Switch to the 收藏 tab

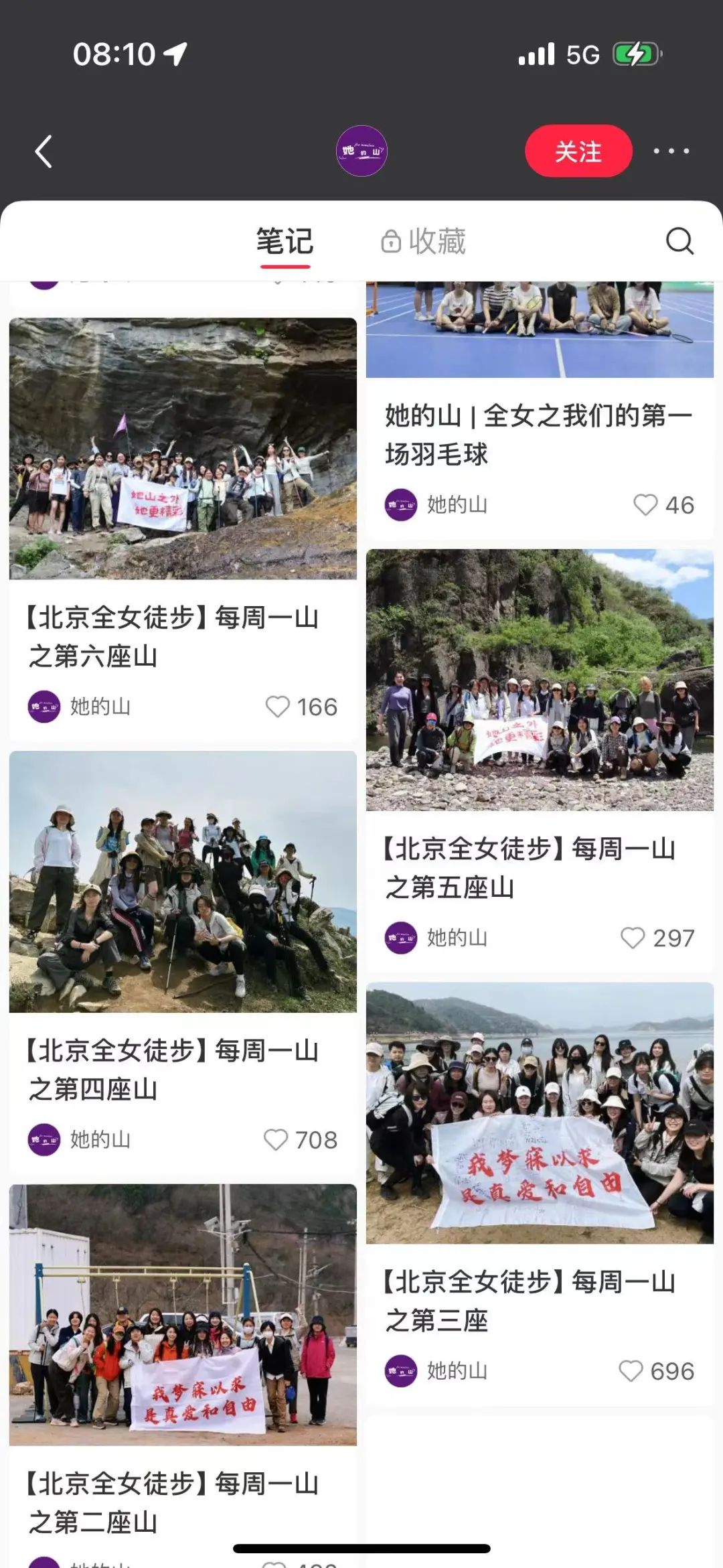(x=424, y=242)
